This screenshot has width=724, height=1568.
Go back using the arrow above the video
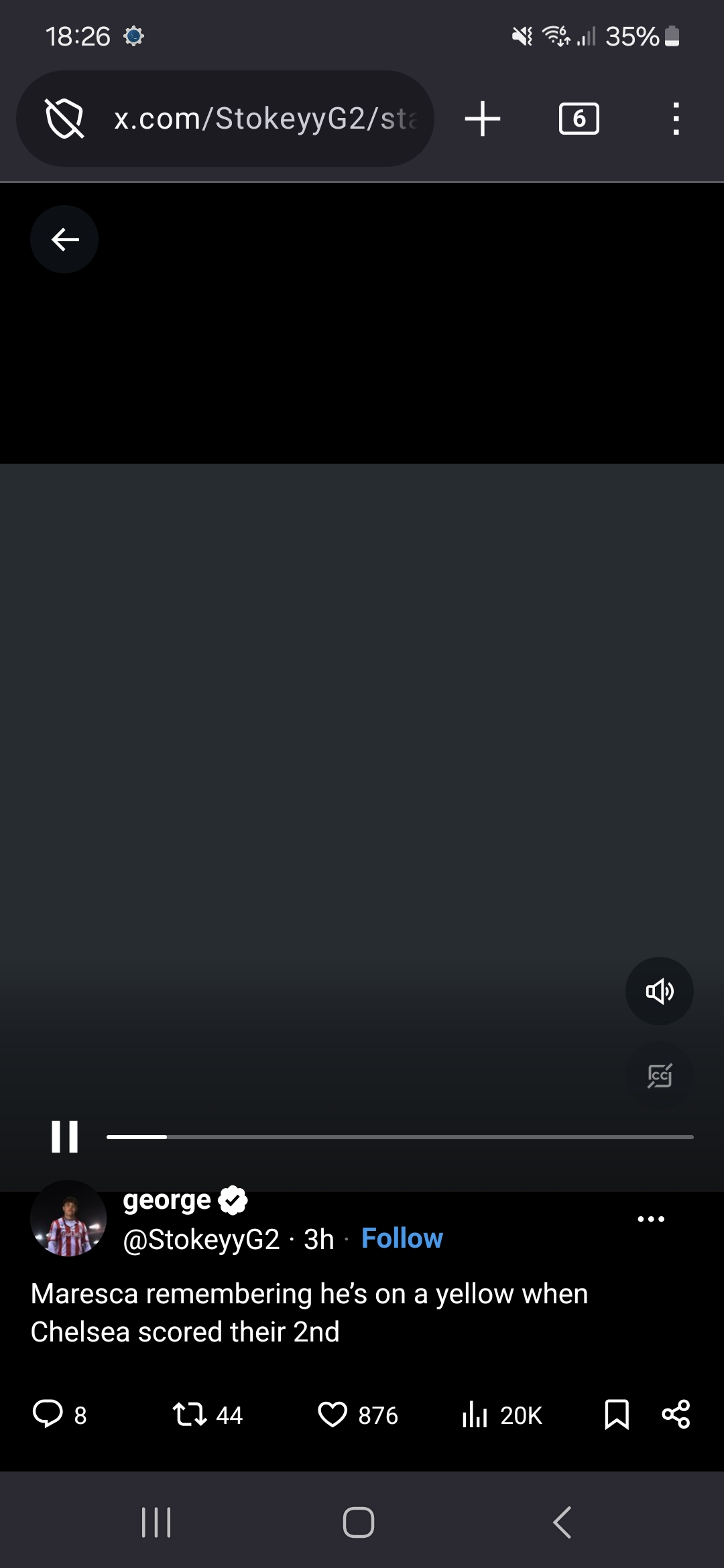[x=64, y=239]
